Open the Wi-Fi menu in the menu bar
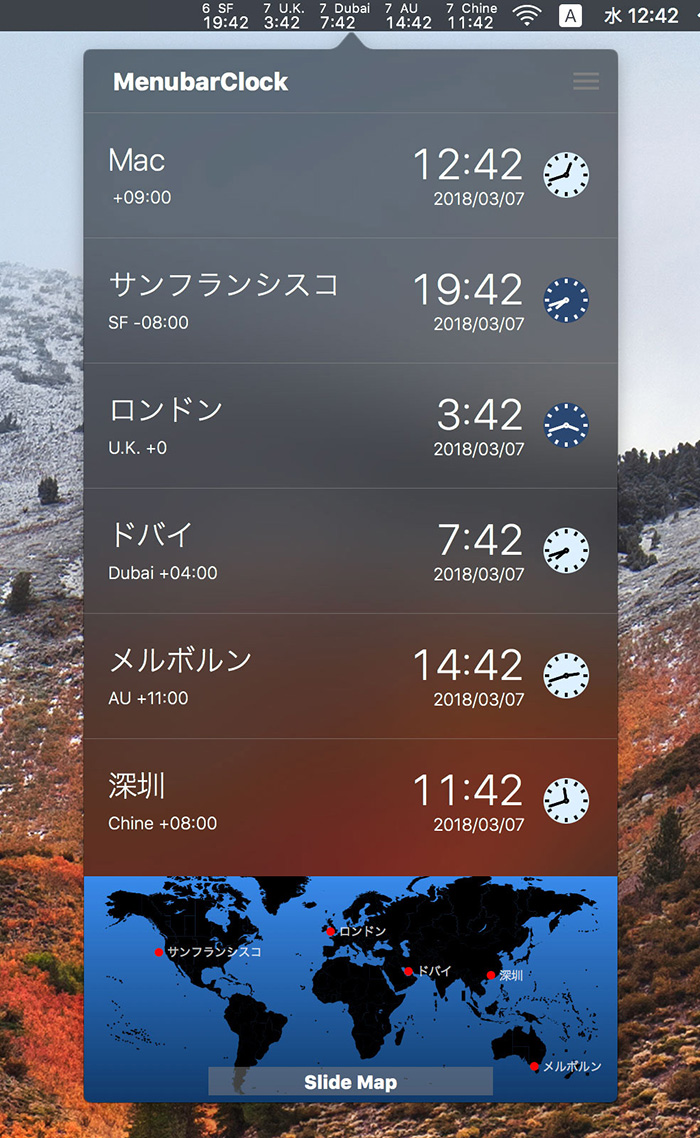Screen dimensions: 700x1138 pyautogui.click(x=526, y=15)
